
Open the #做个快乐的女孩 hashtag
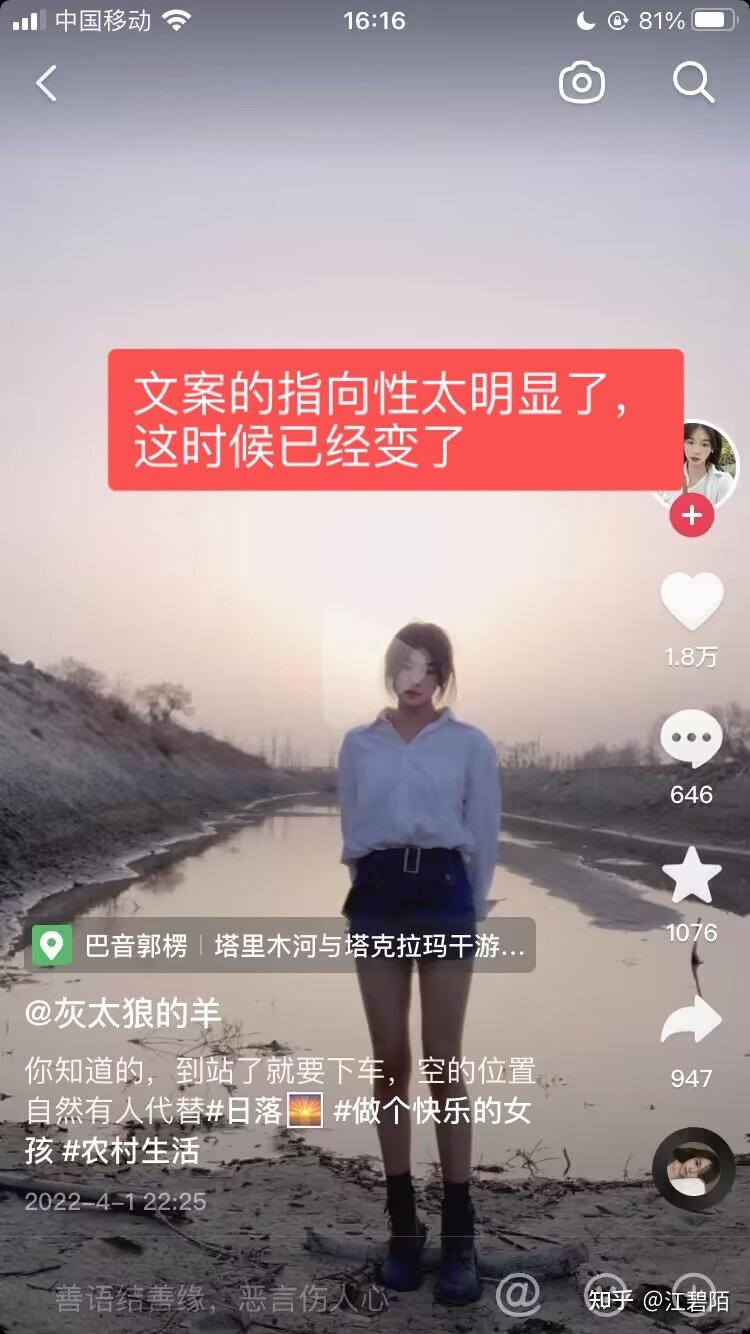point(432,1111)
